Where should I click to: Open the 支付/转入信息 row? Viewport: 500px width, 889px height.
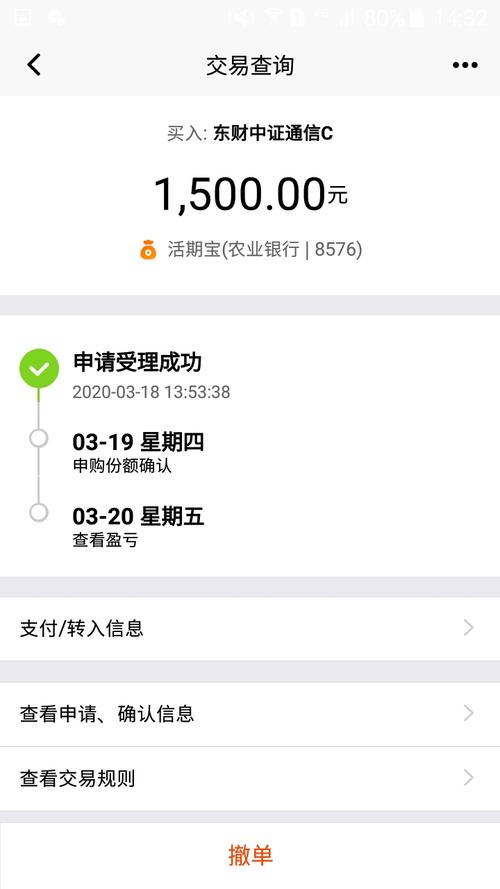[x=250, y=628]
